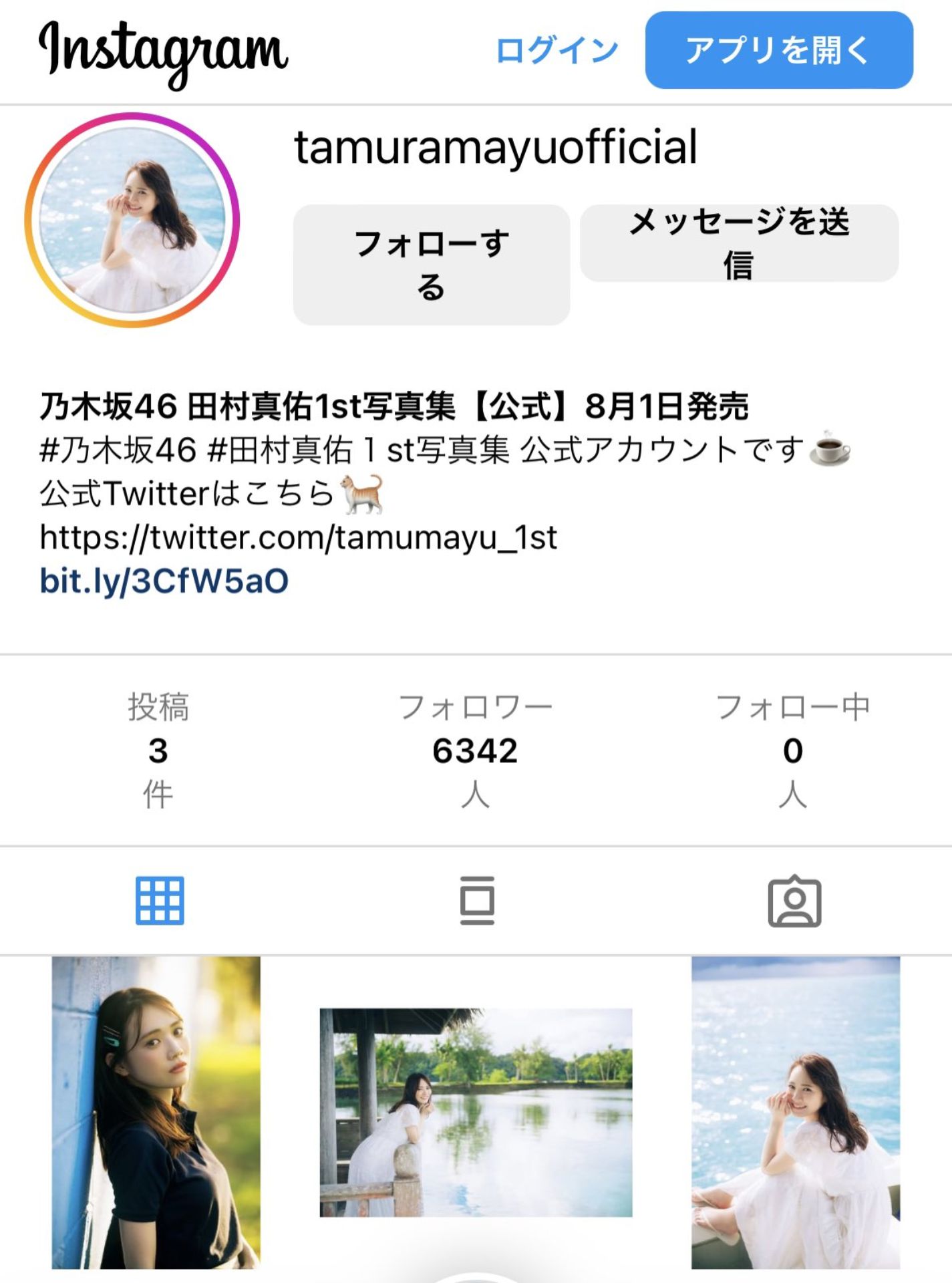Show the フォロー中 following list

(x=792, y=750)
